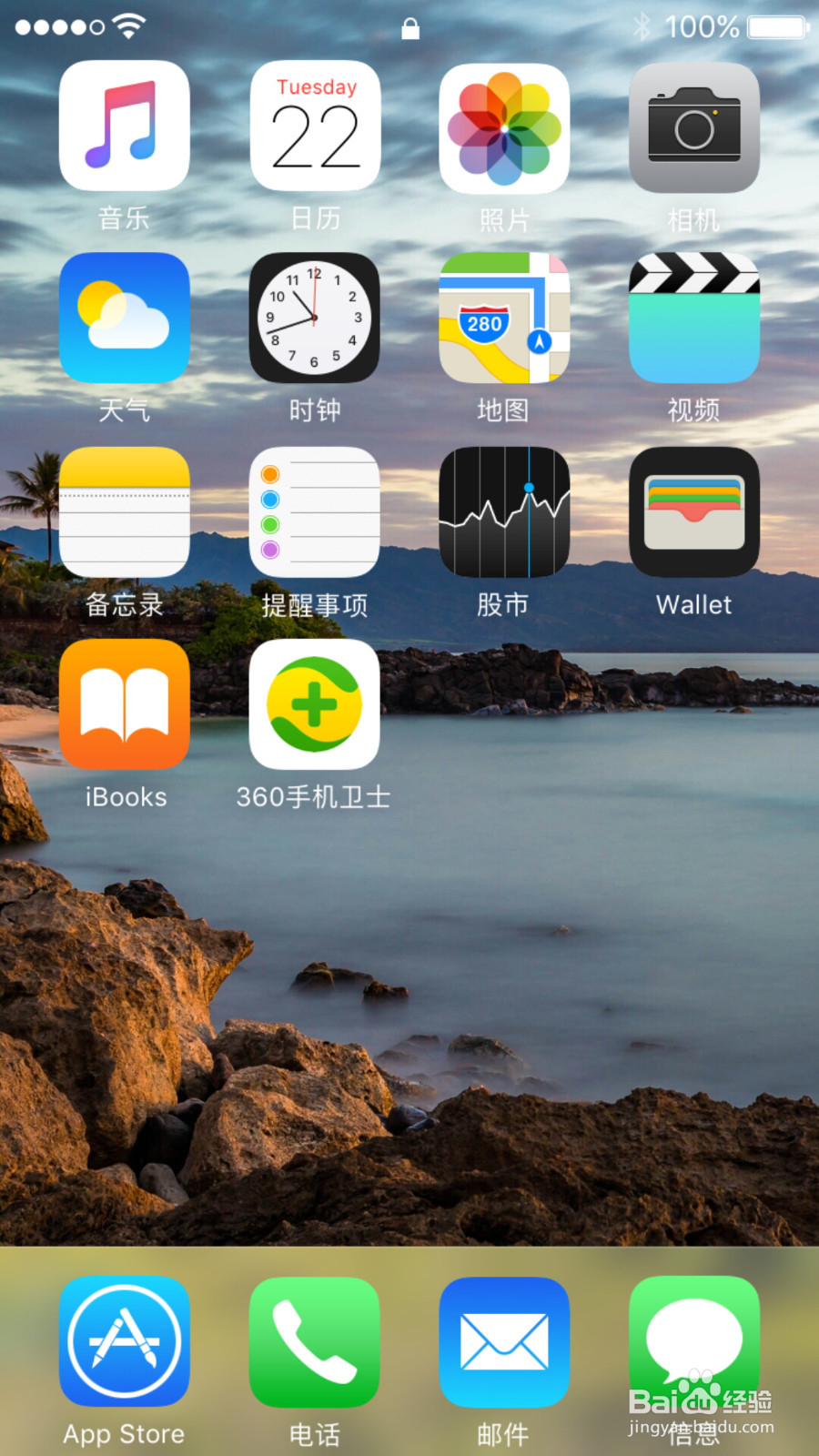Open the 电话 (Phone) app in dock
The height and width of the screenshot is (1456, 819).
tap(315, 1342)
